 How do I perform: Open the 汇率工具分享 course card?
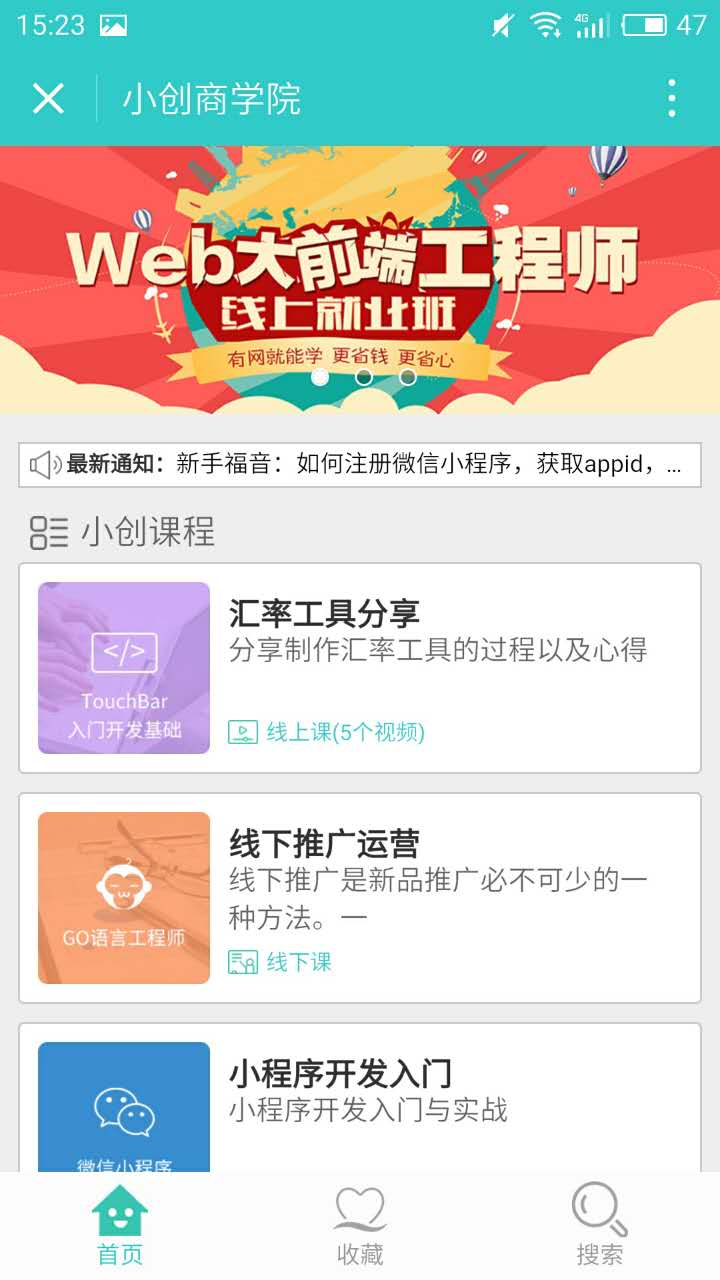360,668
